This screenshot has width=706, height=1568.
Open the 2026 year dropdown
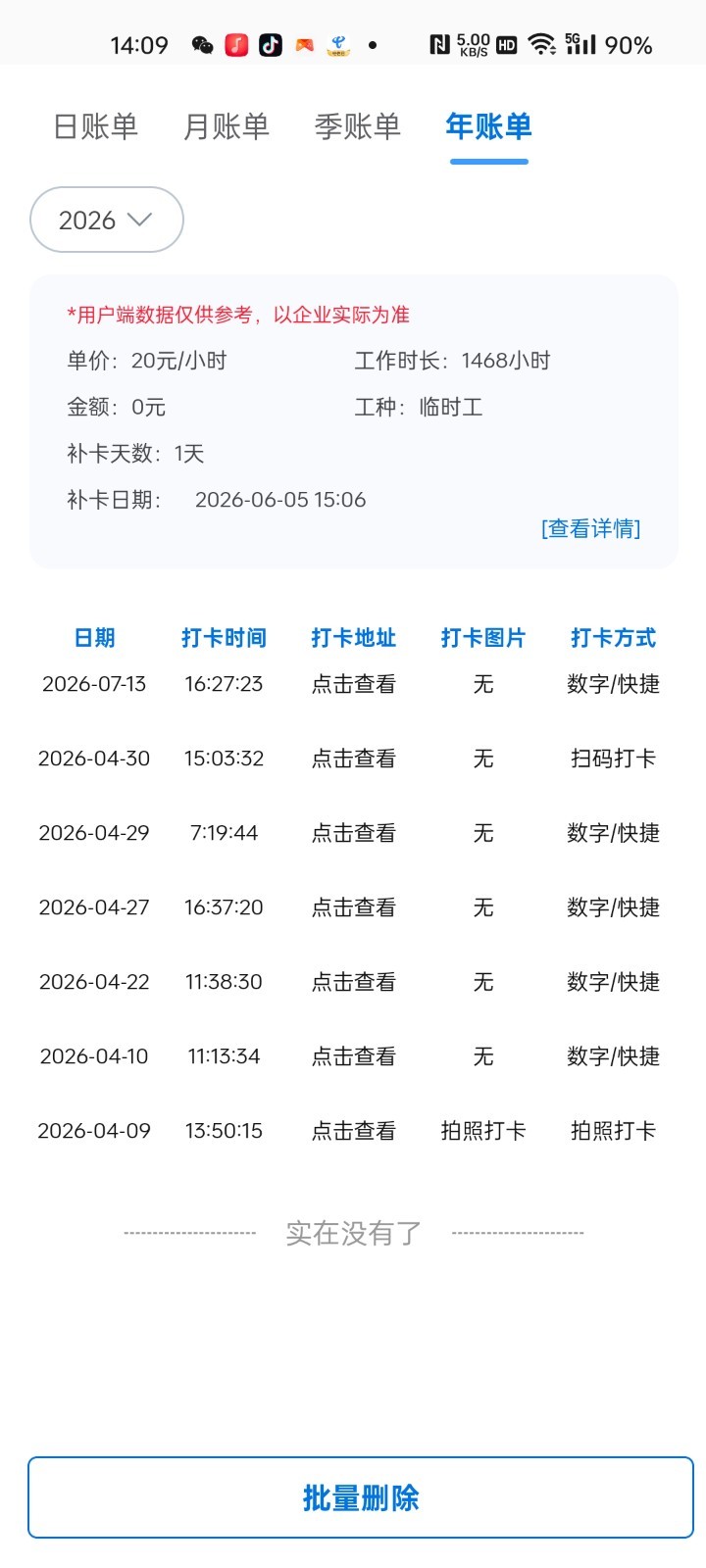point(107,220)
